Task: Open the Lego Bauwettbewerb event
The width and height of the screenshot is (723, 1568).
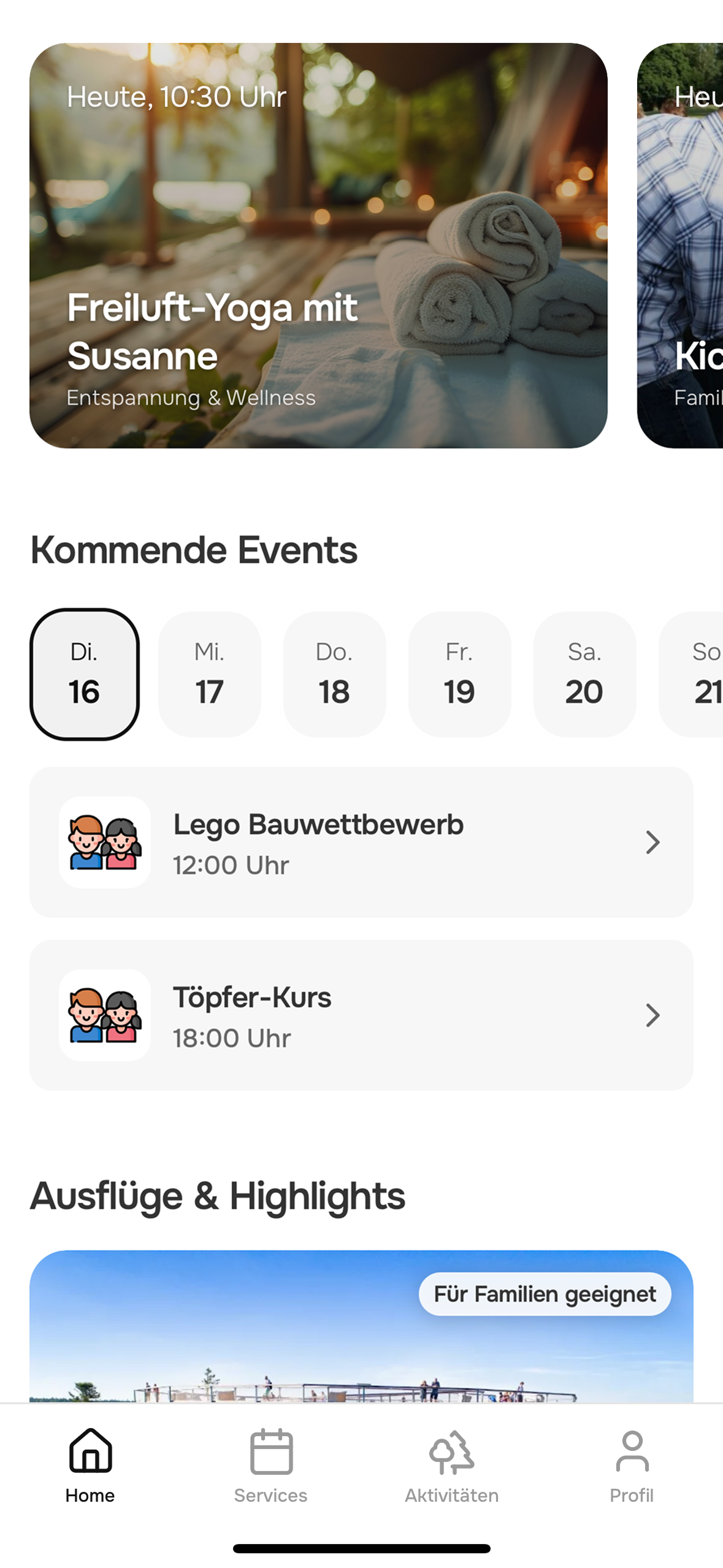Action: tap(361, 842)
